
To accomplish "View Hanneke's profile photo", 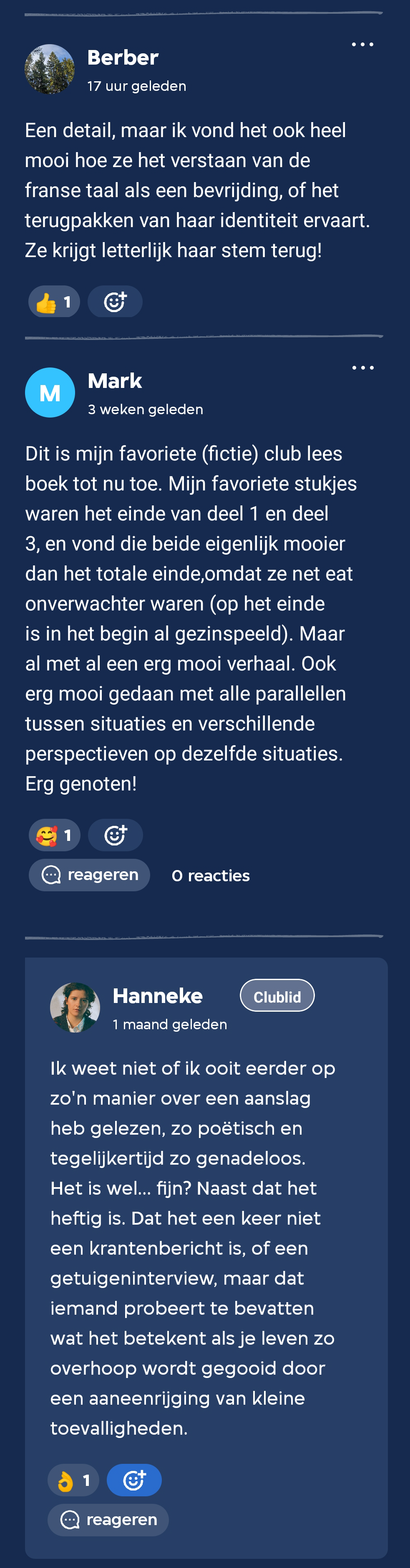I will [75, 1008].
